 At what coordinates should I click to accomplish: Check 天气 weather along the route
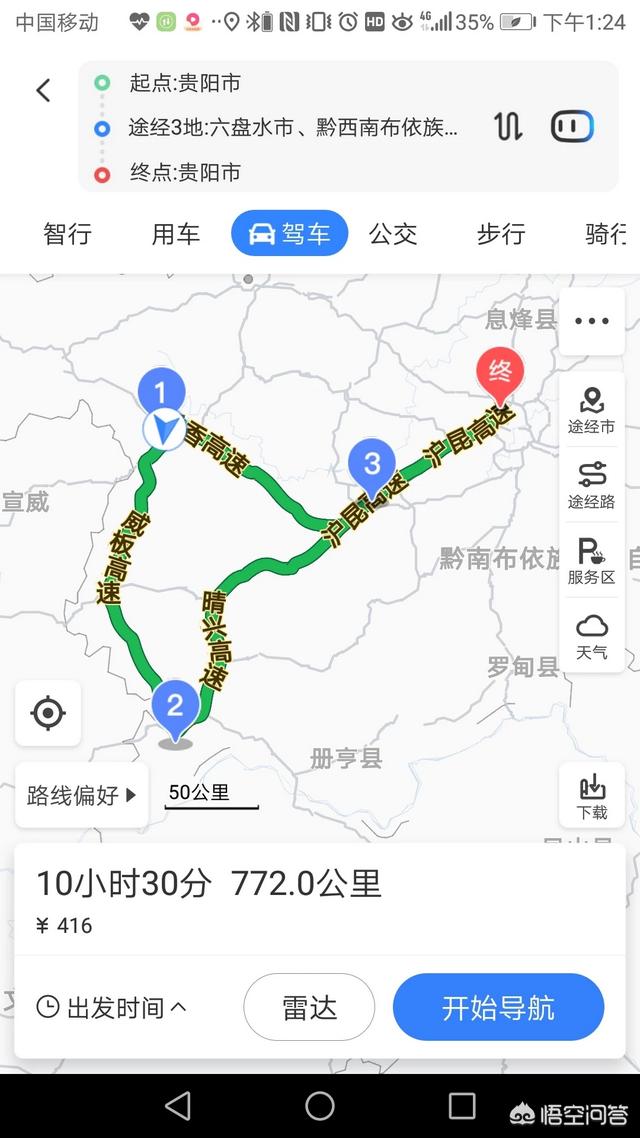pos(592,636)
